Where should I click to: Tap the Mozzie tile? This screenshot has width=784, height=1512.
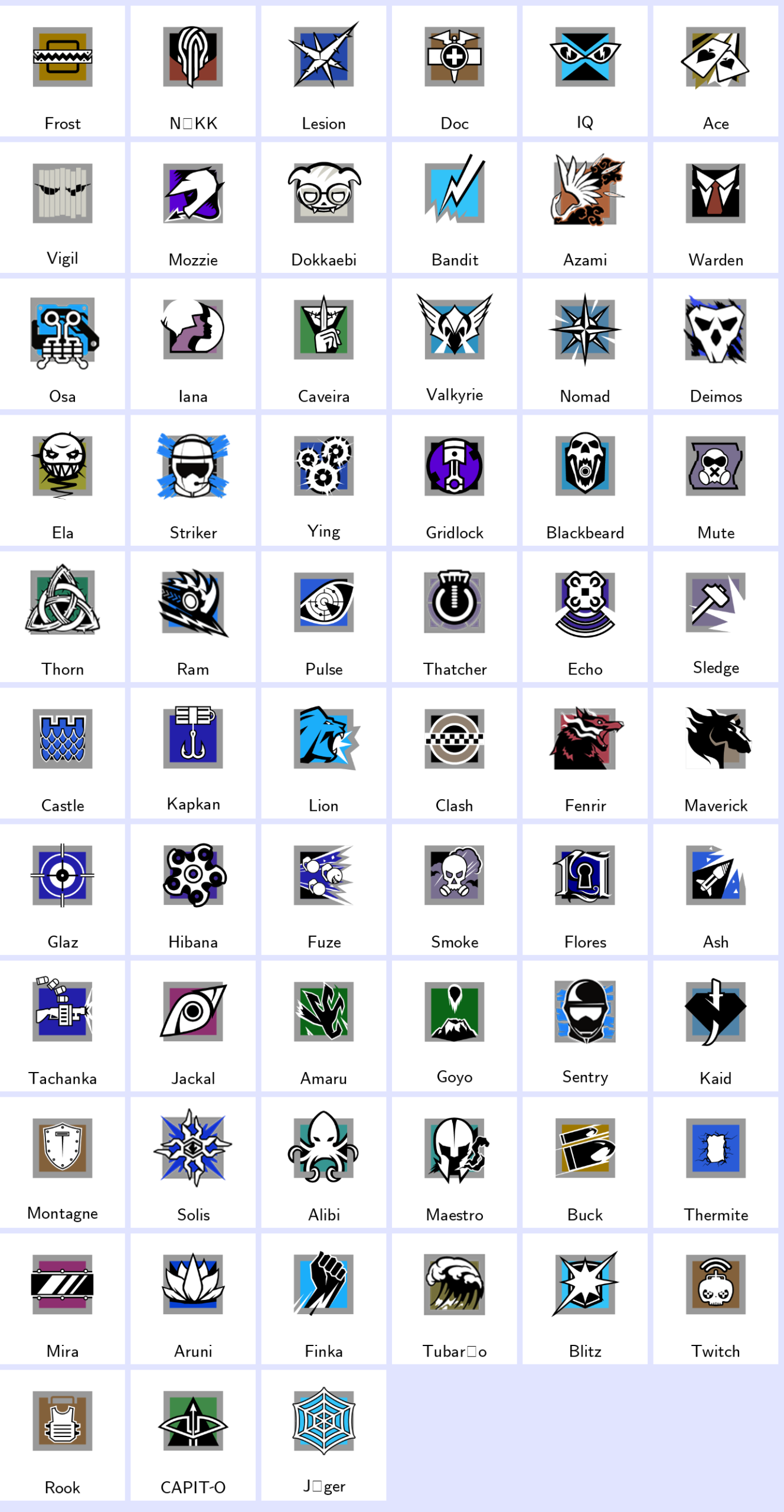pyautogui.click(x=193, y=207)
